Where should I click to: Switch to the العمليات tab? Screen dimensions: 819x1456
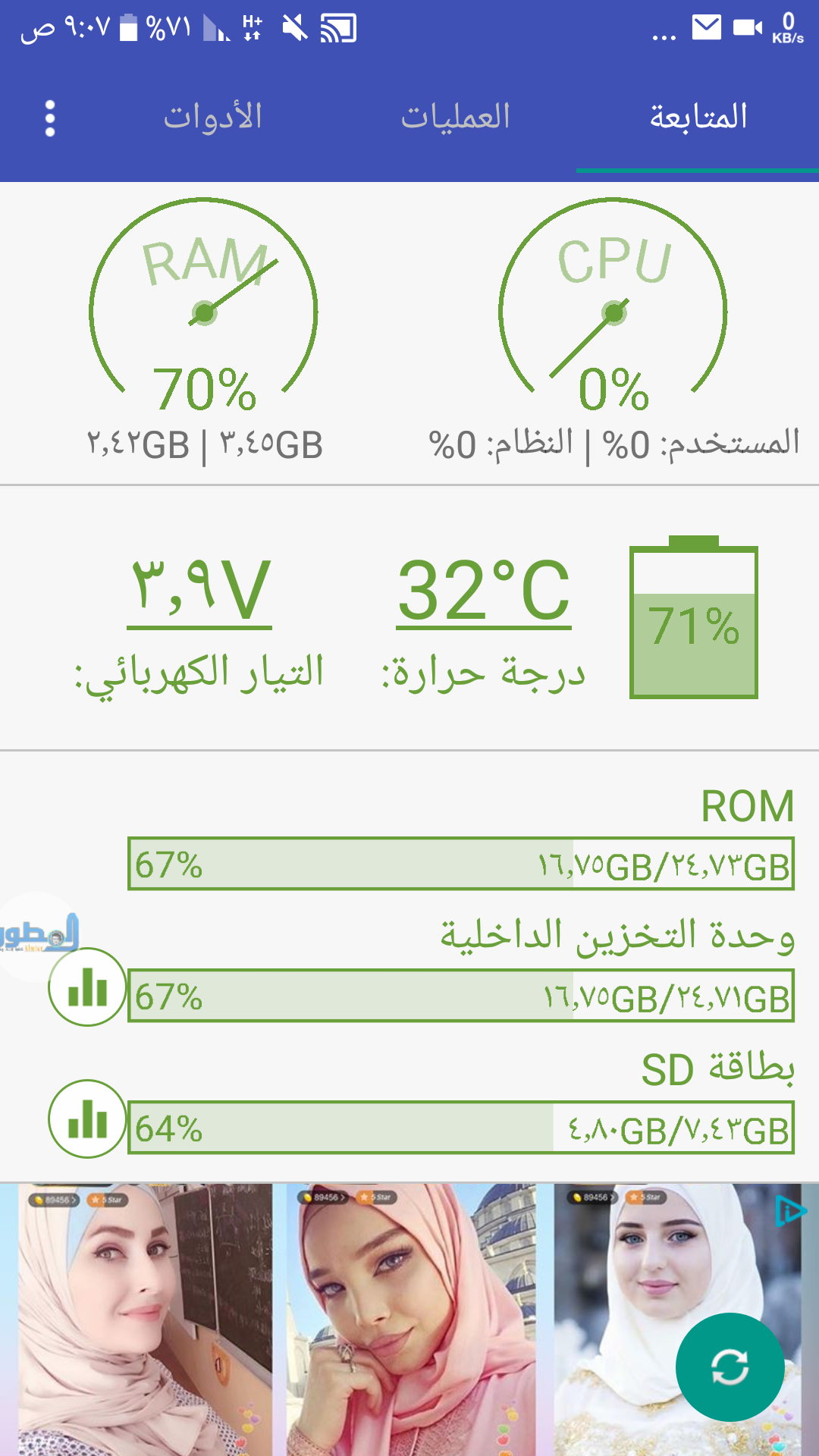click(x=455, y=118)
